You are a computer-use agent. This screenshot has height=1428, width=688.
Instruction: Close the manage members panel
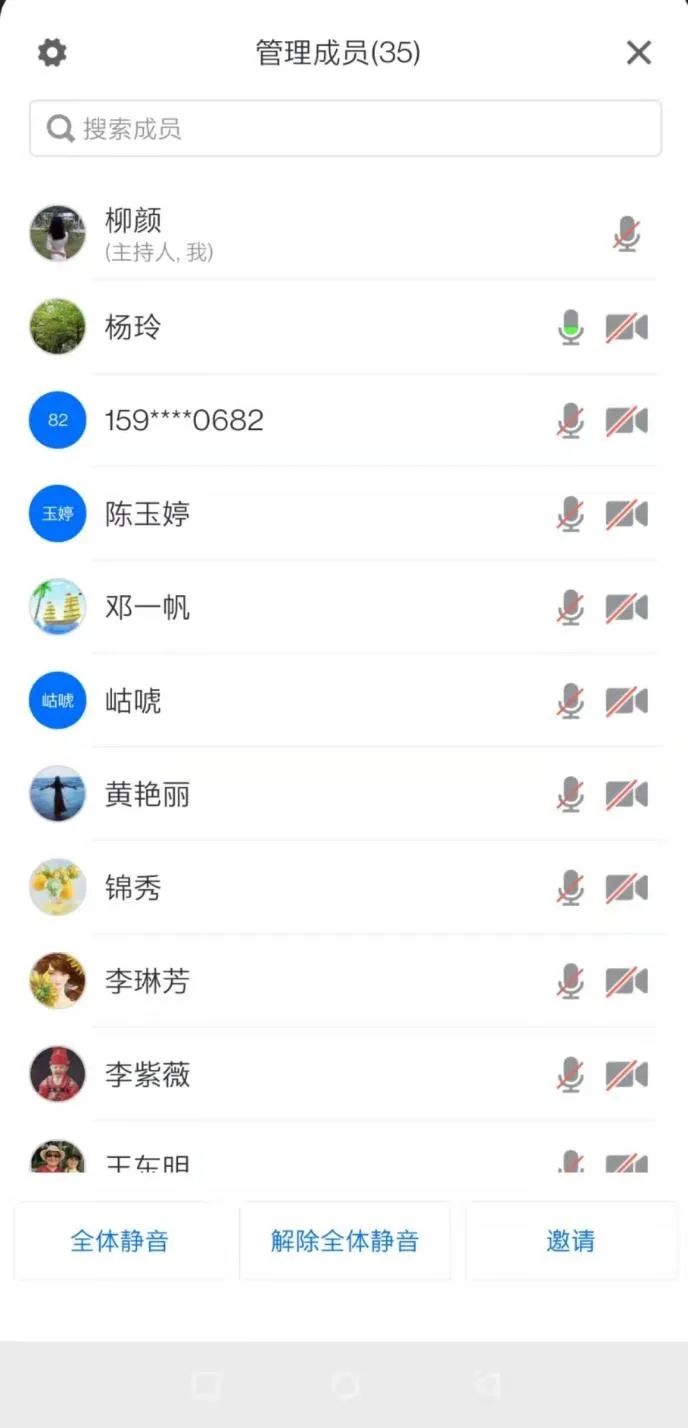click(639, 53)
